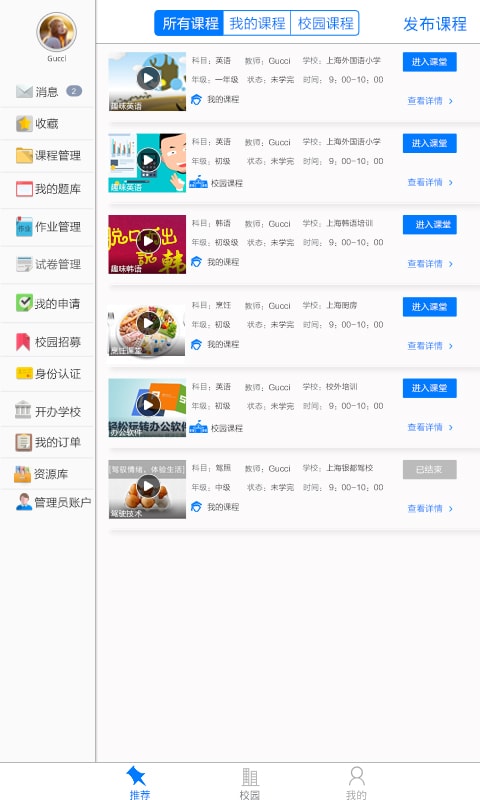The width and height of the screenshot is (480, 800).
Task: Open 消息 in the sidebar
Action: click(x=48, y=92)
